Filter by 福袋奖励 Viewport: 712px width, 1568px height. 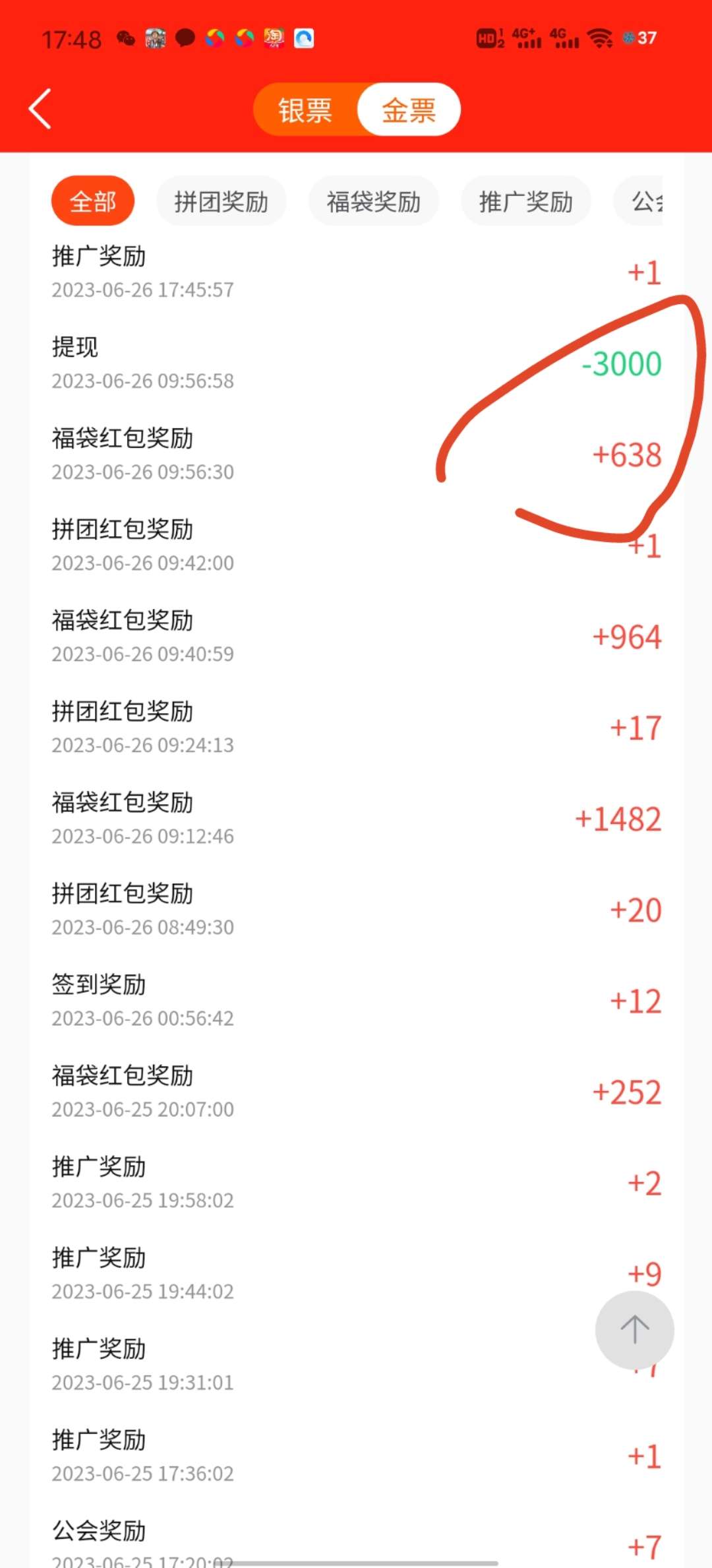pyautogui.click(x=373, y=201)
